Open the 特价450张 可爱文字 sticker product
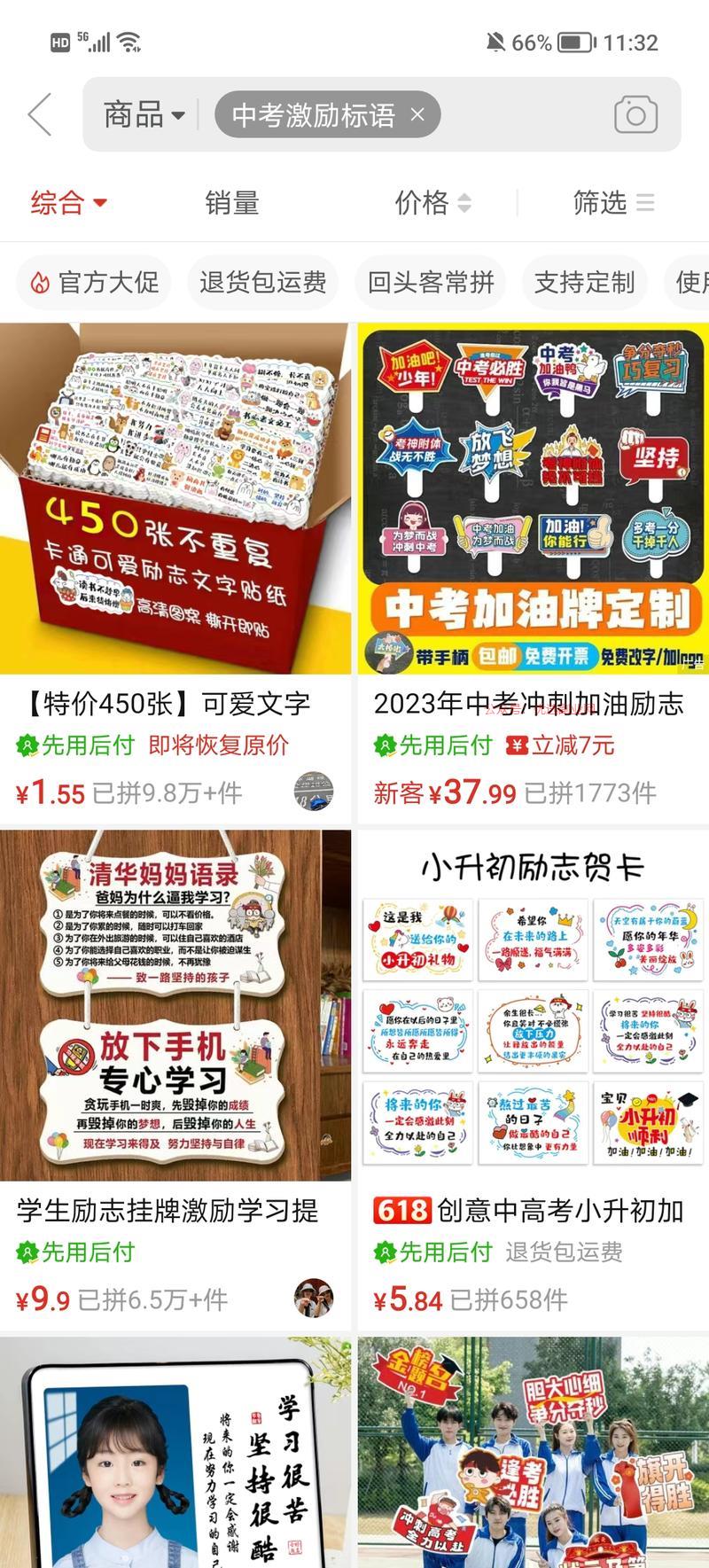 175,573
